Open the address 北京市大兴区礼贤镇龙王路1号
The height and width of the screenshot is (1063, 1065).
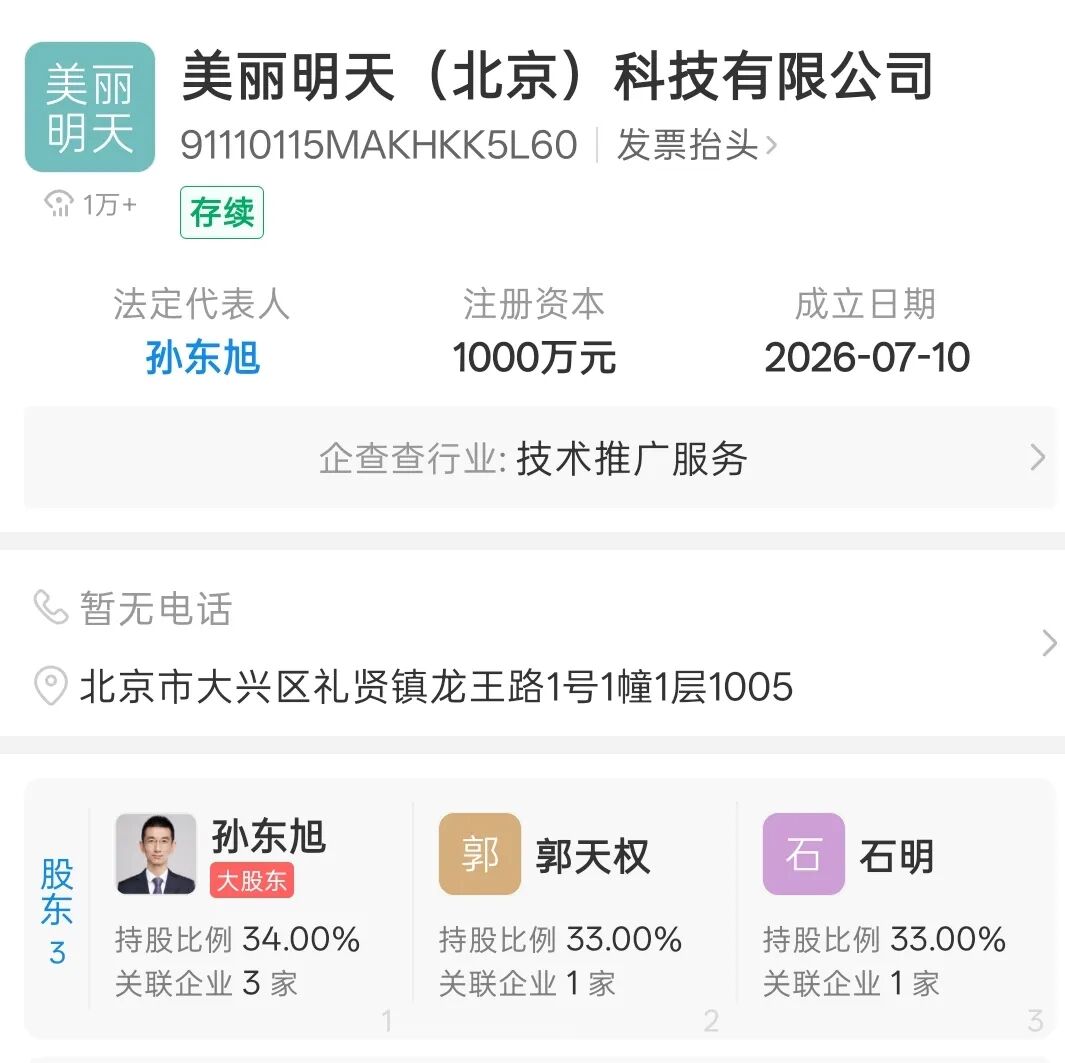click(x=436, y=686)
